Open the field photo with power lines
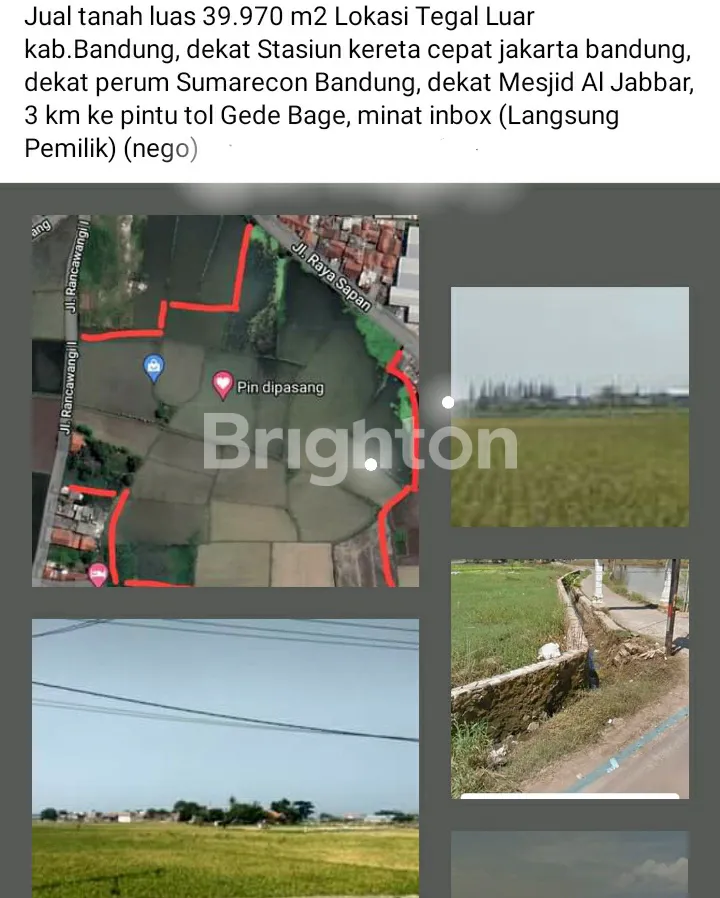Image resolution: width=720 pixels, height=898 pixels. click(225, 757)
